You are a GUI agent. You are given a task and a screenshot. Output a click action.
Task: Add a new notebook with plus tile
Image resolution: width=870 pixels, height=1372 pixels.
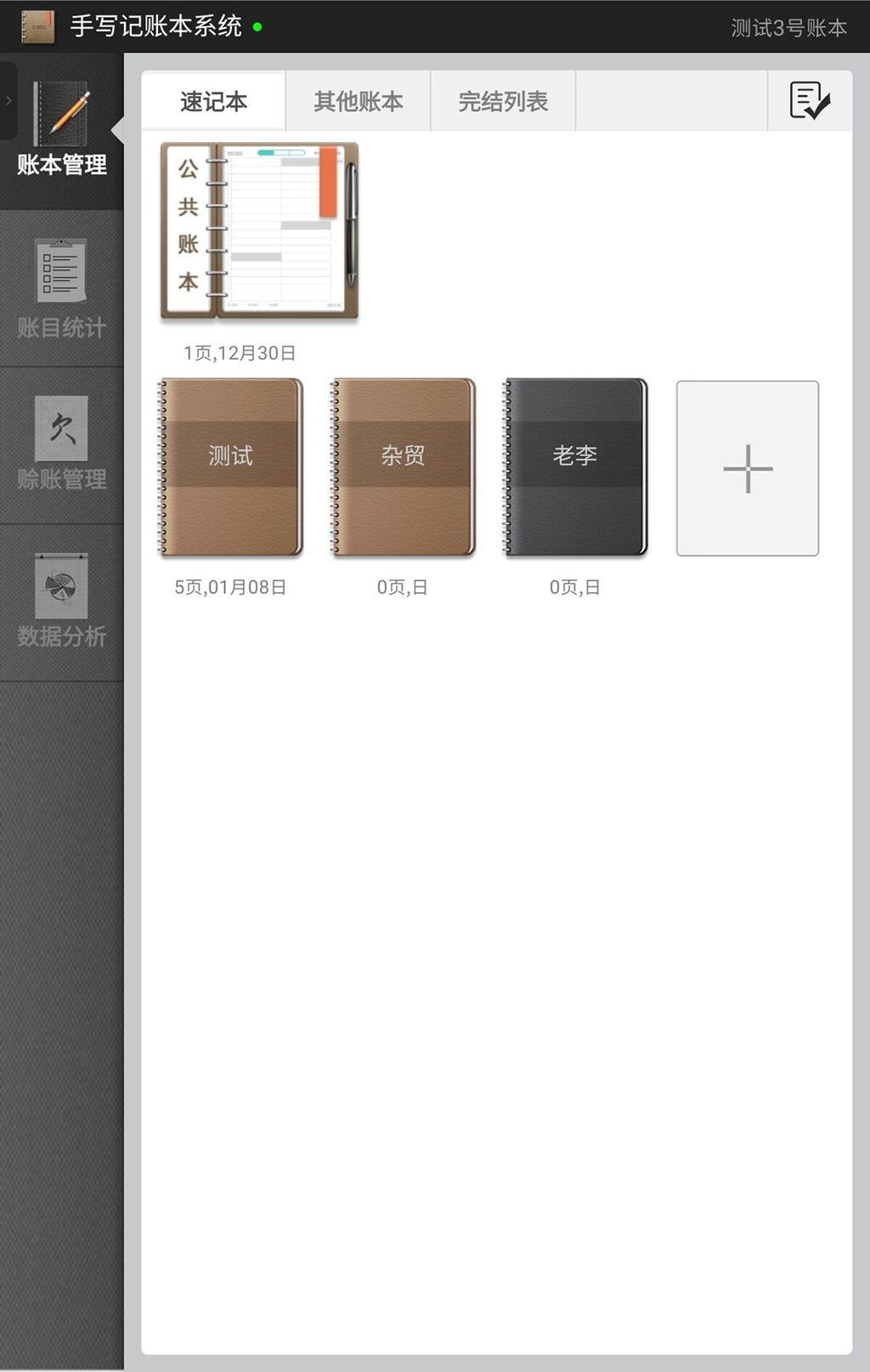pos(748,468)
